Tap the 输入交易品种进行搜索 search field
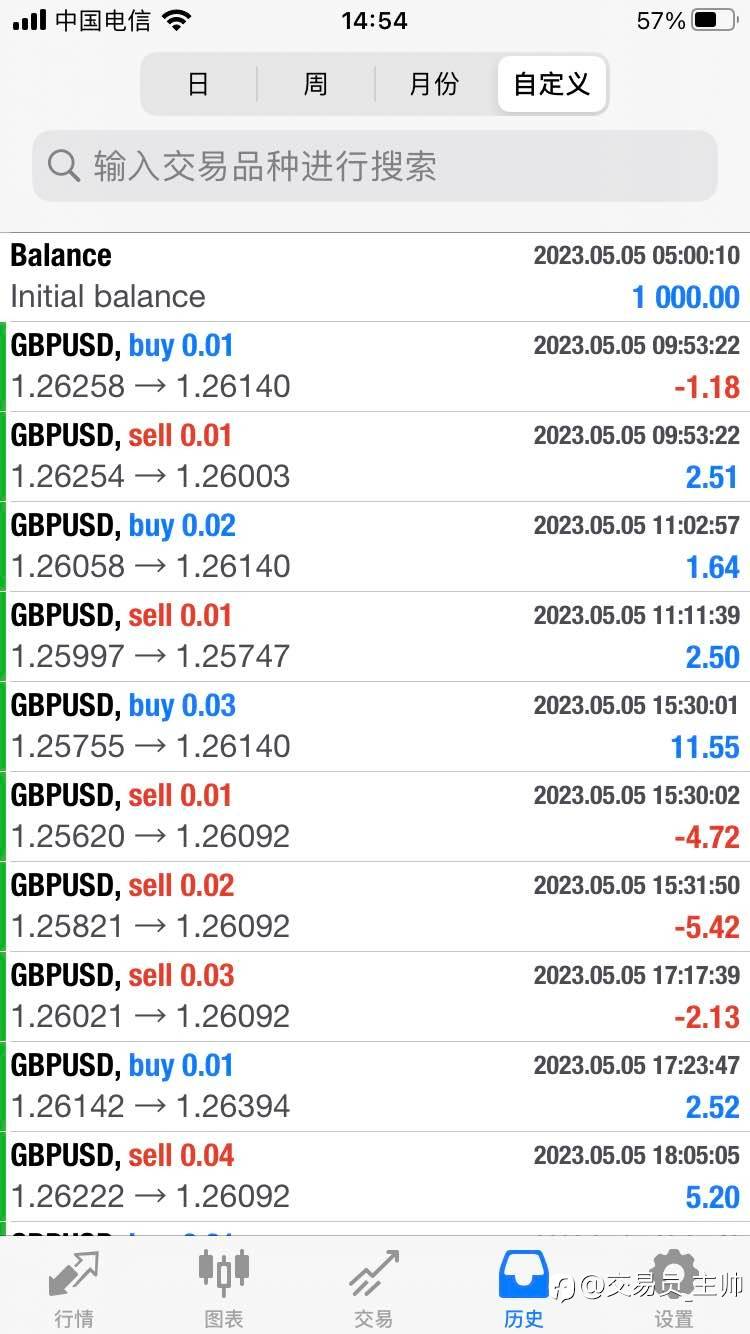Screen dimensions: 750x1334 coord(375,166)
